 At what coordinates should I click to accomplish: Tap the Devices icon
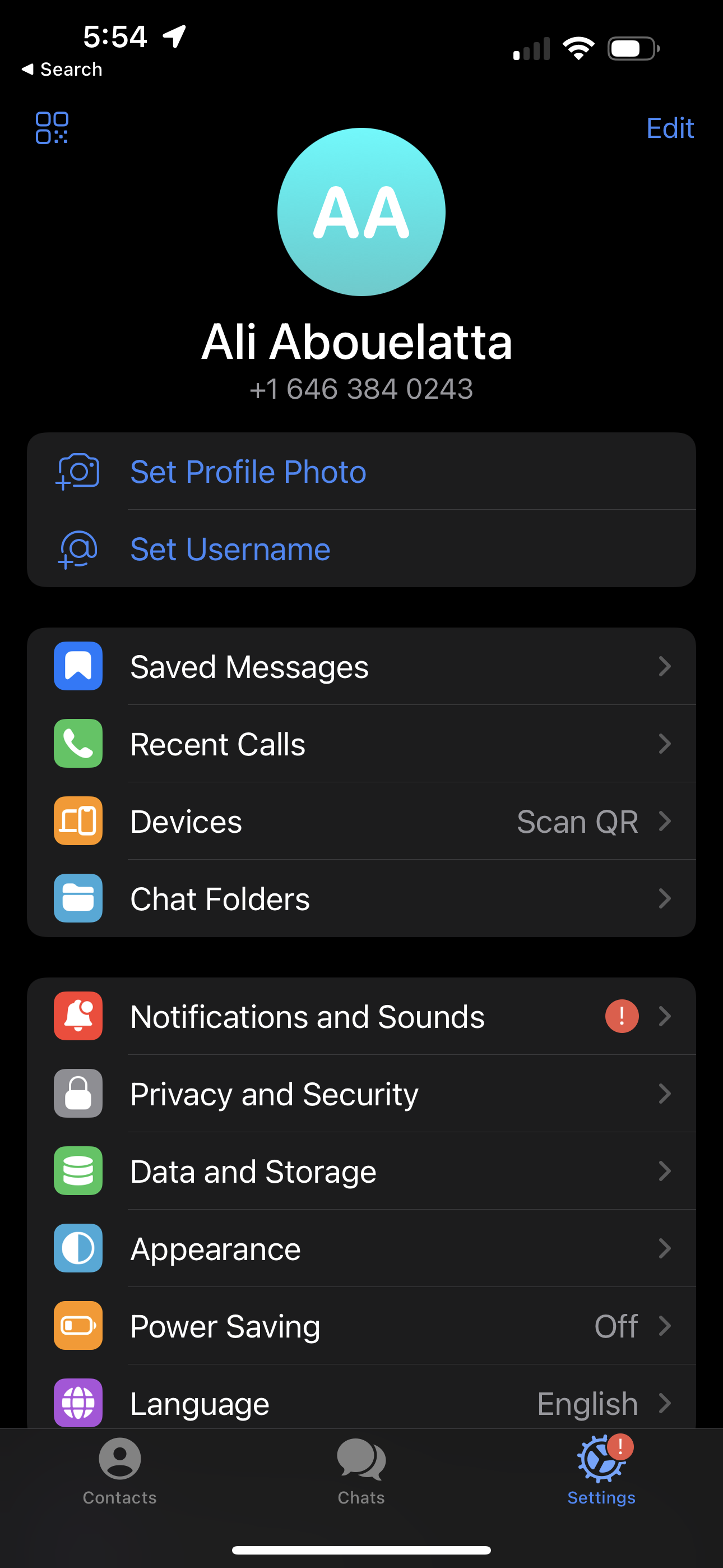(x=78, y=821)
